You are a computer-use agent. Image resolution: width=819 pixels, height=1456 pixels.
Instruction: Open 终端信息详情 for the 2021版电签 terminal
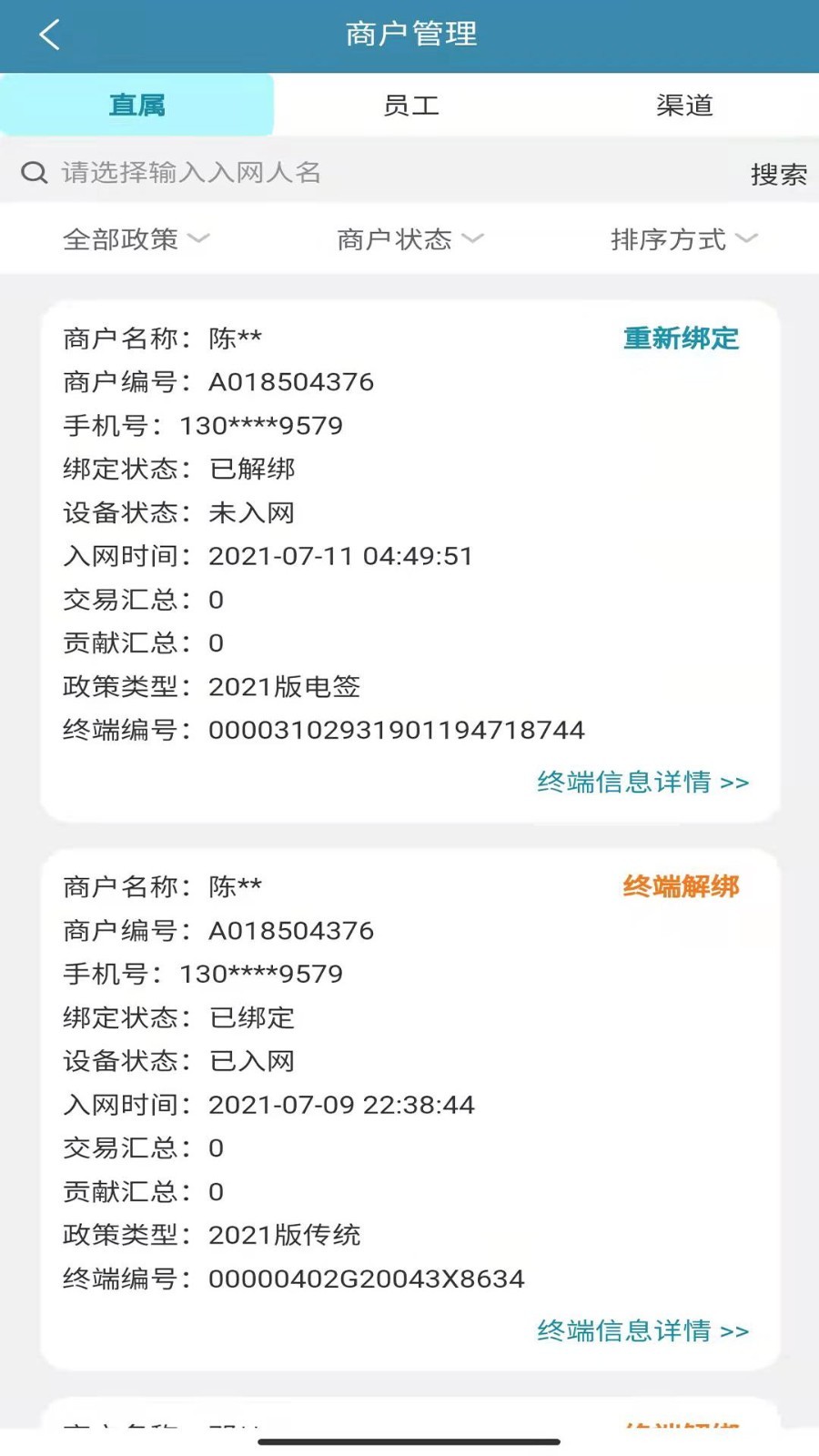pyautogui.click(x=642, y=783)
